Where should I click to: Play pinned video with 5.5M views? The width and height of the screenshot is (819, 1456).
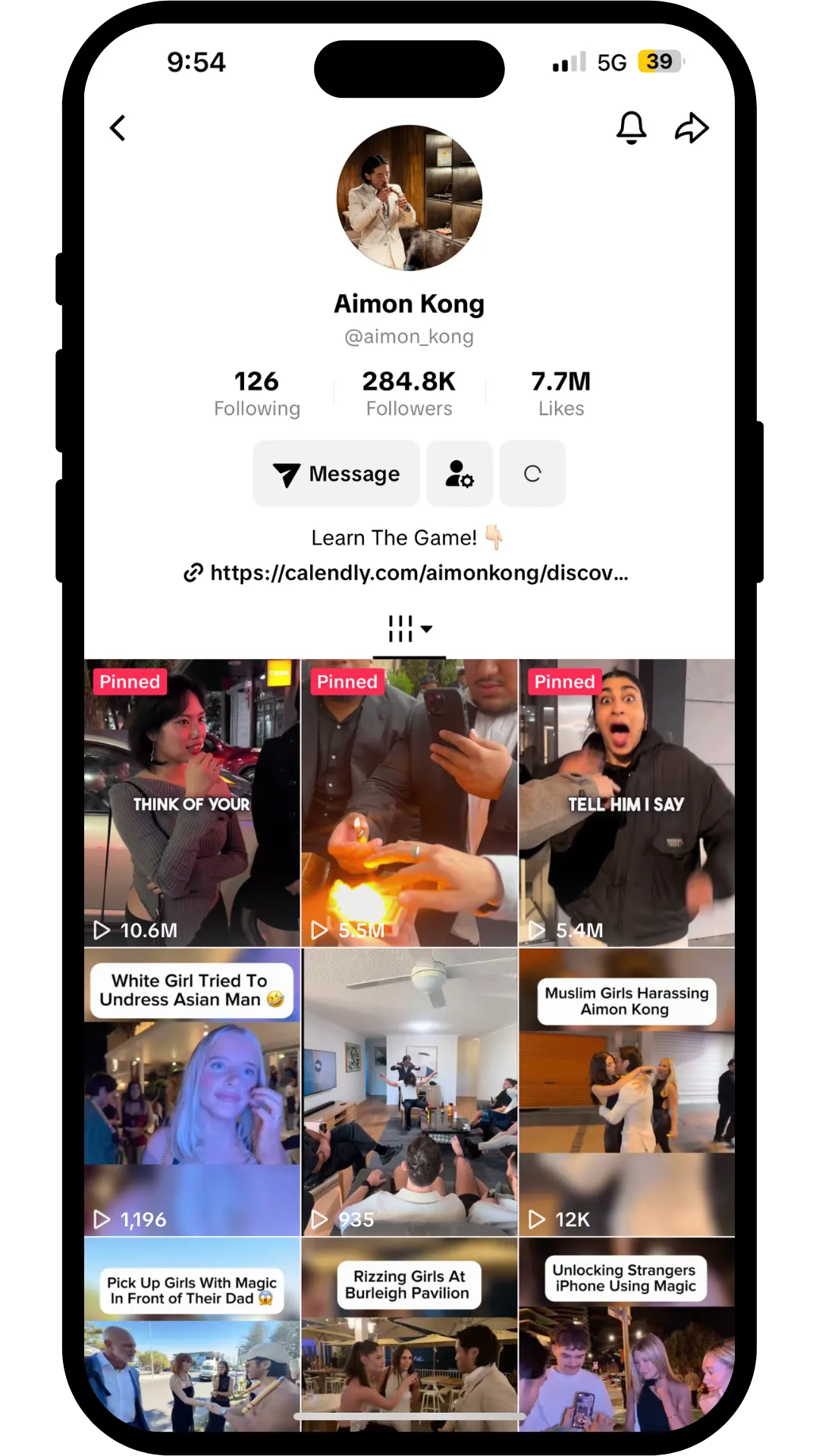pyautogui.click(x=409, y=803)
